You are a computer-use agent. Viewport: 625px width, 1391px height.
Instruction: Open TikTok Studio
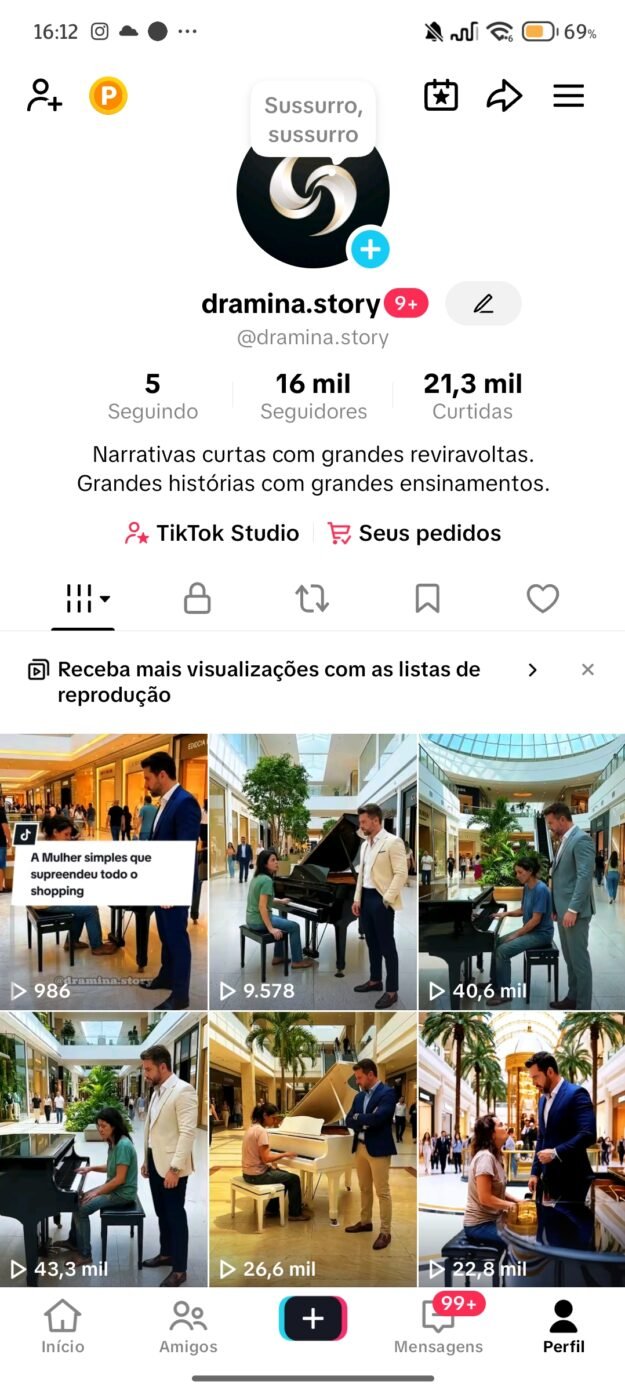click(212, 533)
